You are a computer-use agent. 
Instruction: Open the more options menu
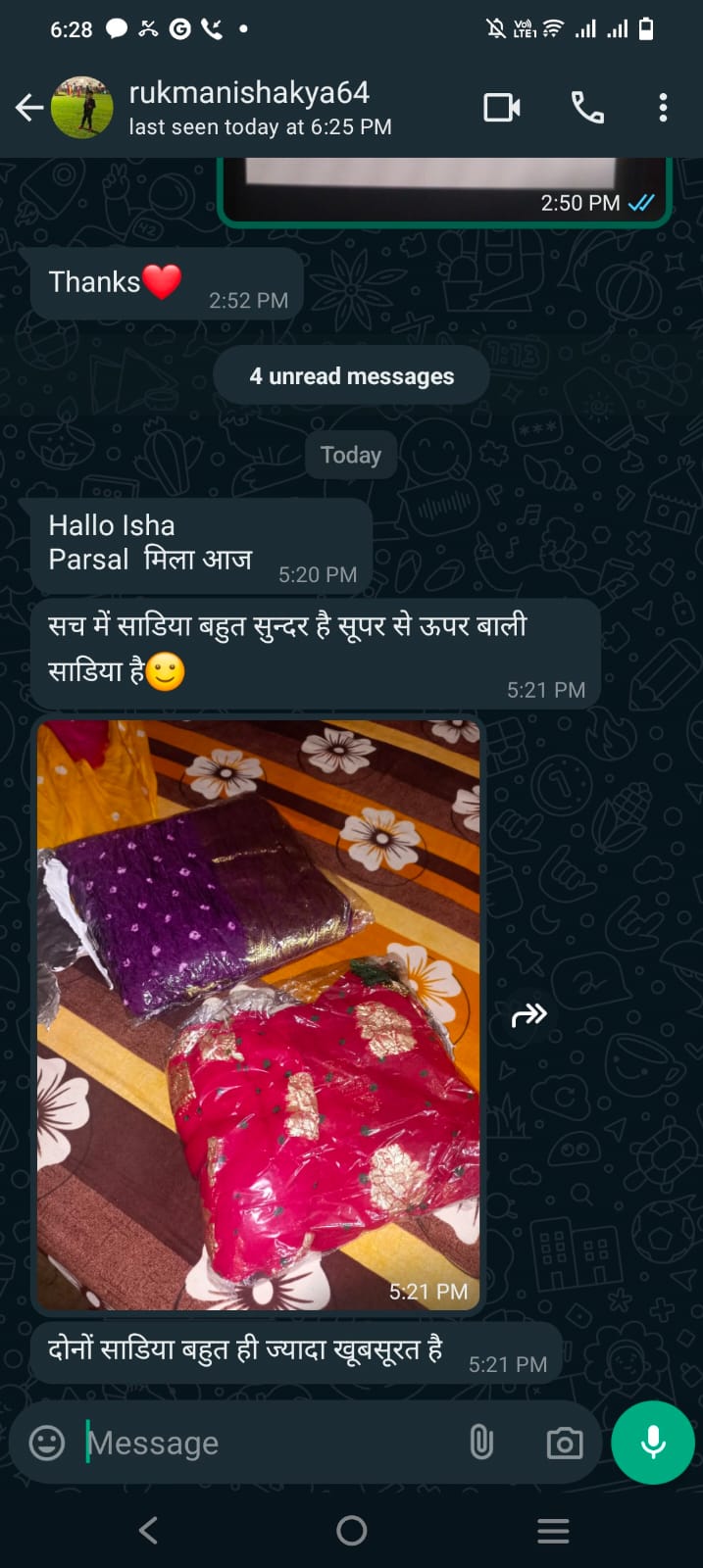(663, 108)
